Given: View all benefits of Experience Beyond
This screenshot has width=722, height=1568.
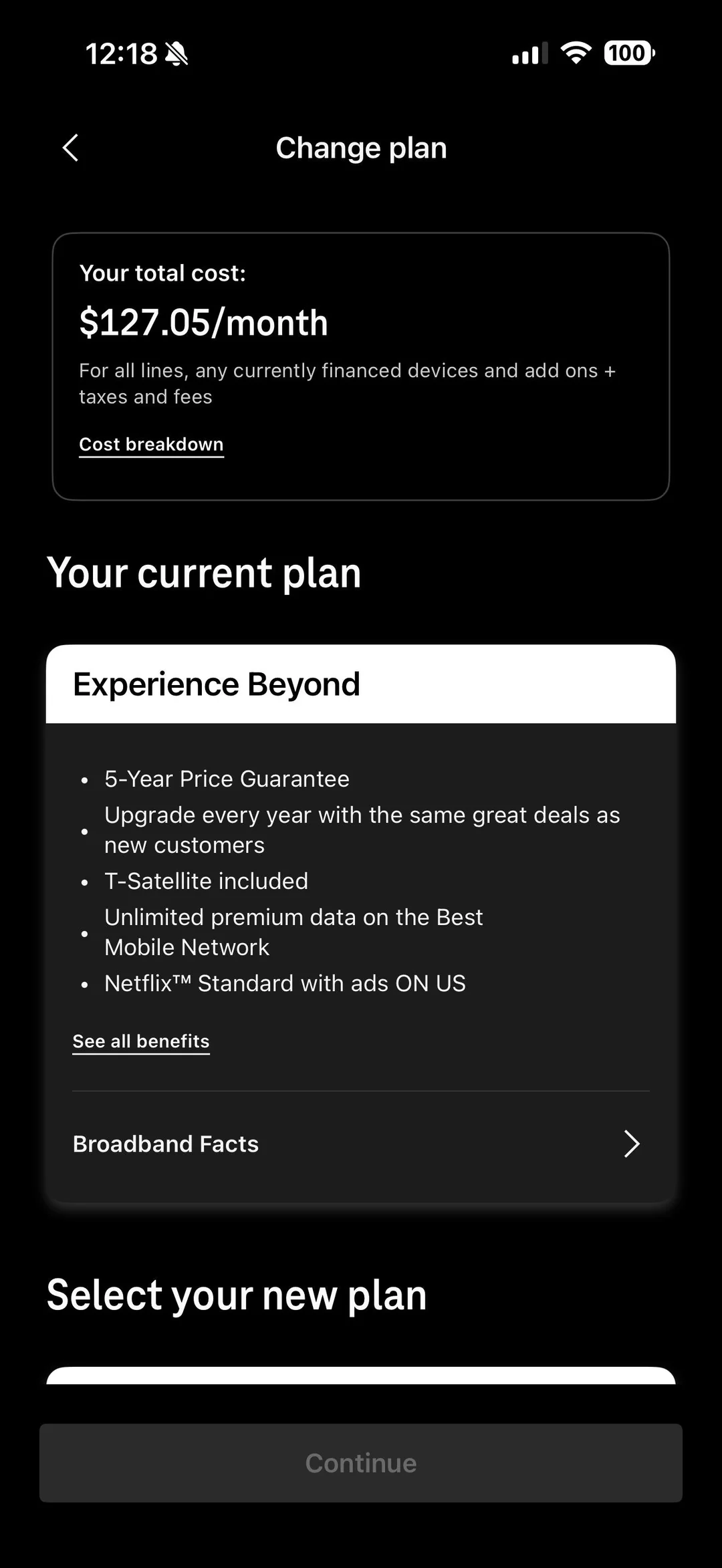Looking at the screenshot, I should (x=141, y=1041).
